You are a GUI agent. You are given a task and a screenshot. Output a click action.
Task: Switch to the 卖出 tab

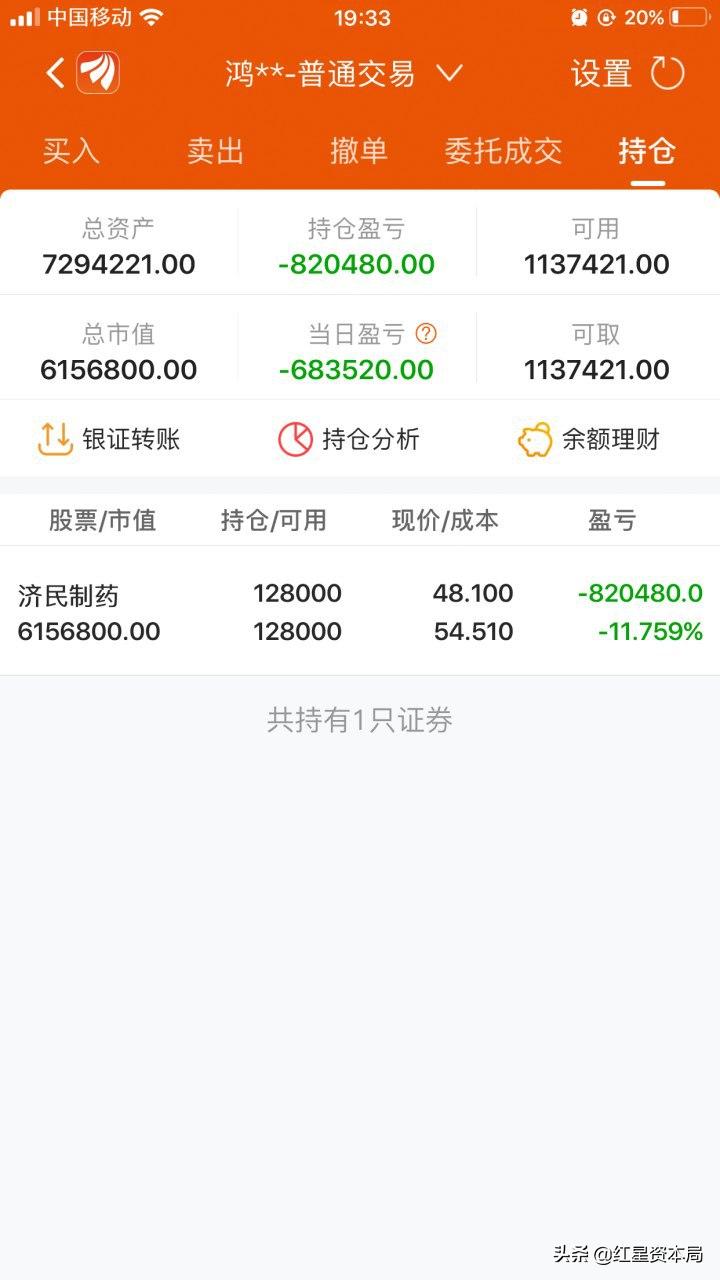215,151
